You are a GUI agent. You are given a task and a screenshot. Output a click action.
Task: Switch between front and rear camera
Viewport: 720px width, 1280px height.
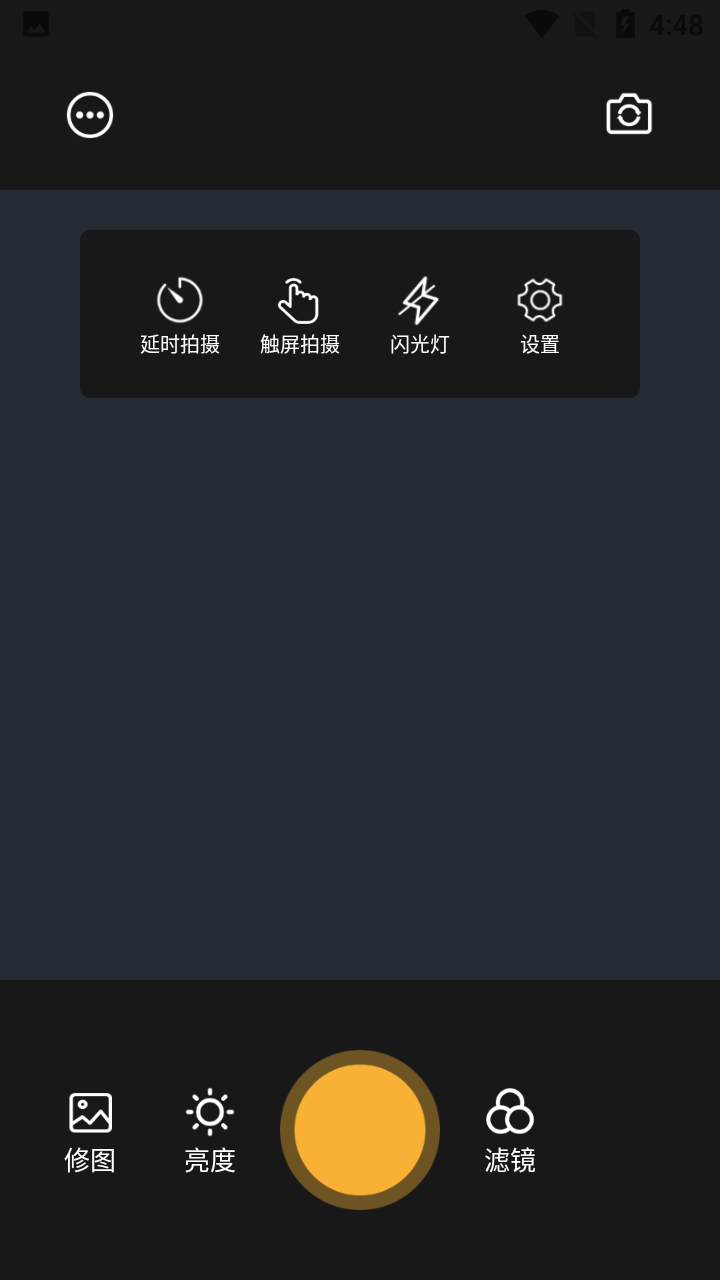[x=629, y=114]
